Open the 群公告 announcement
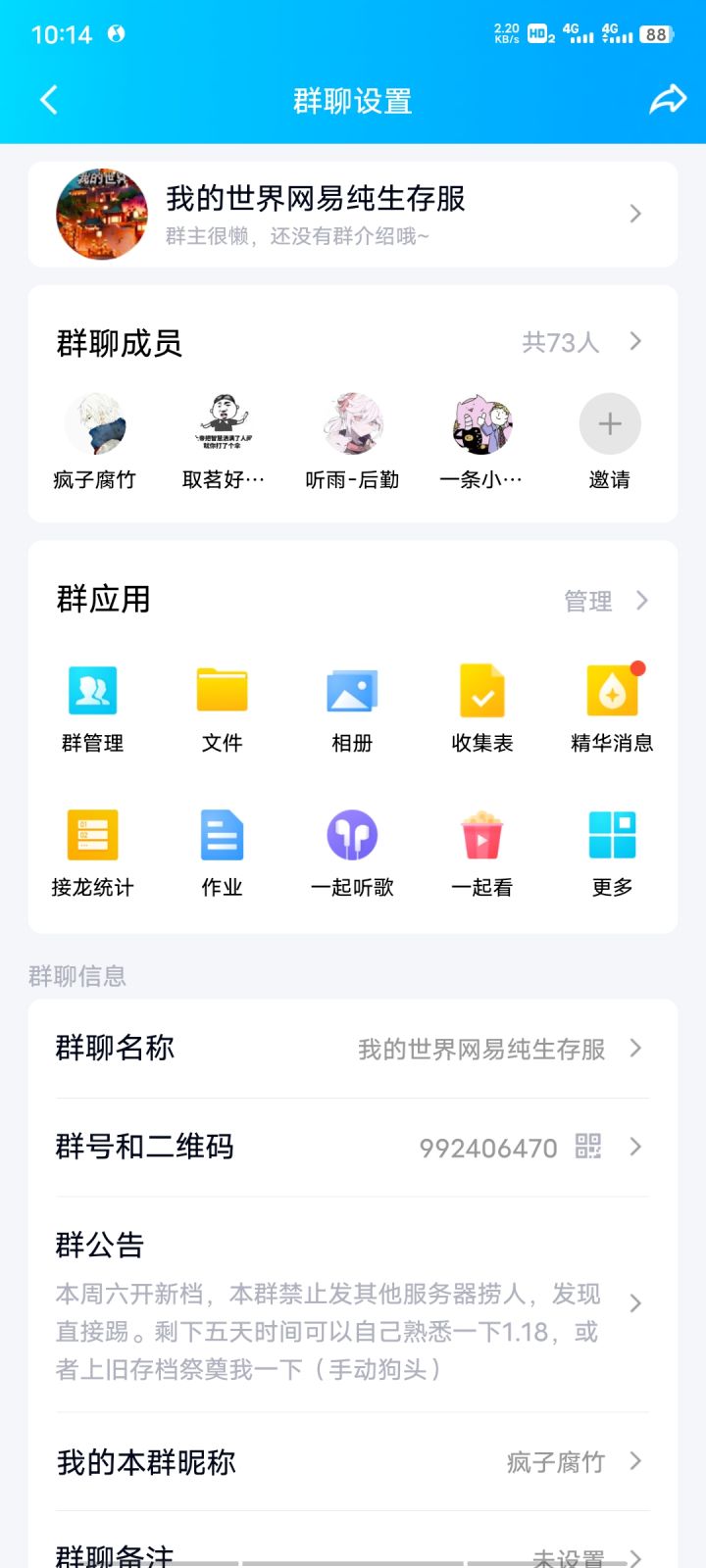Image resolution: width=706 pixels, height=1568 pixels. click(353, 1304)
